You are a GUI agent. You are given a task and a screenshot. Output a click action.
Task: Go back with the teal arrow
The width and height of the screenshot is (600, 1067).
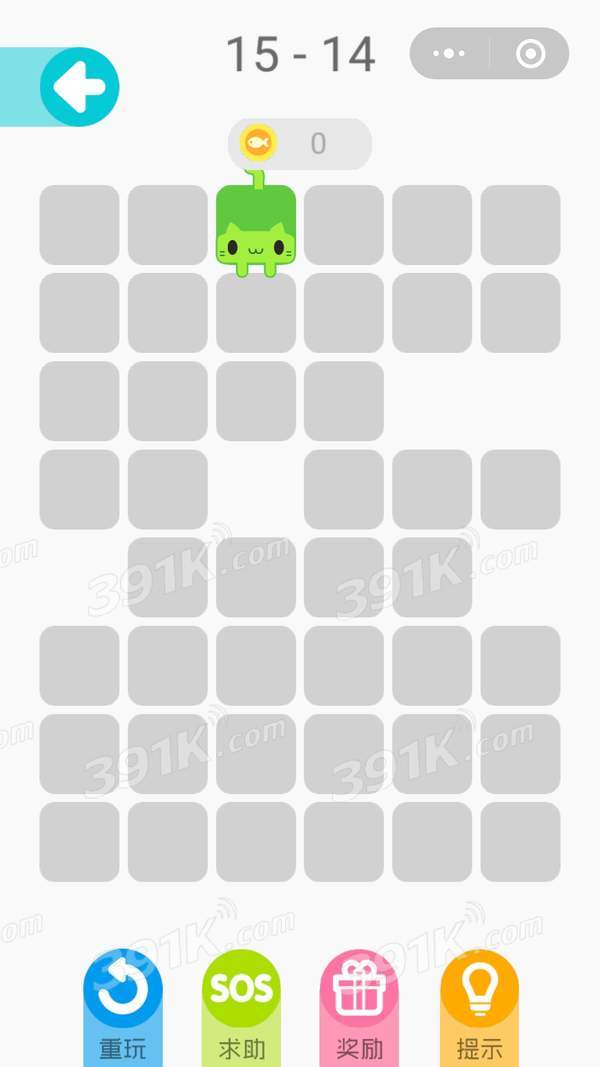pyautogui.click(x=79, y=88)
